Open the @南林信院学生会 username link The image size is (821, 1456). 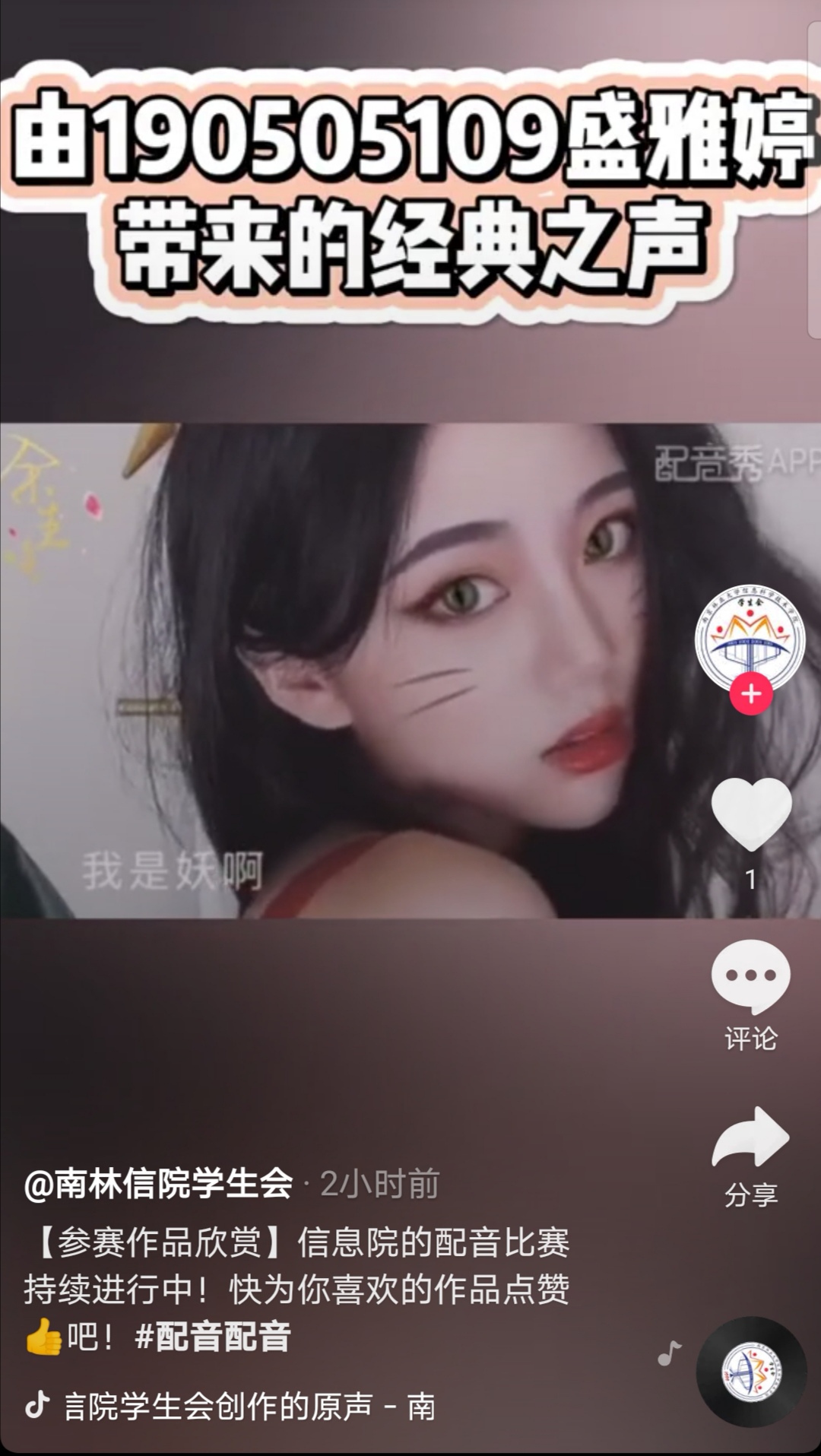158,1183
